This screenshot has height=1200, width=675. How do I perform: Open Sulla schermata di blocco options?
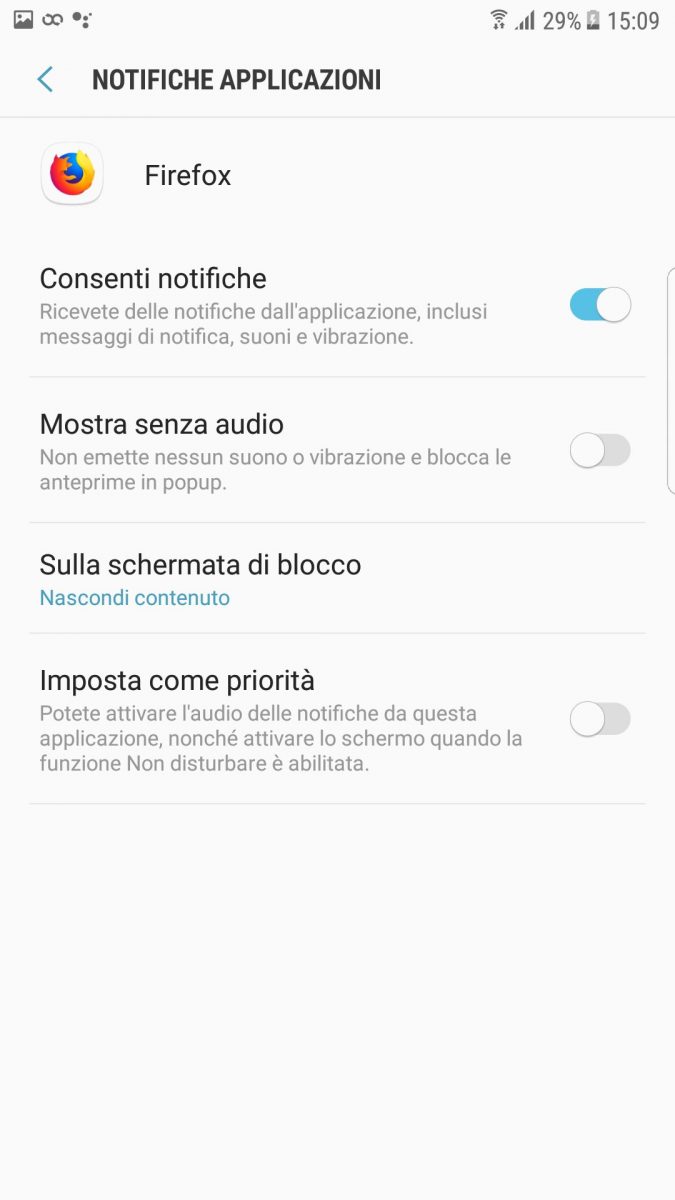pos(337,579)
